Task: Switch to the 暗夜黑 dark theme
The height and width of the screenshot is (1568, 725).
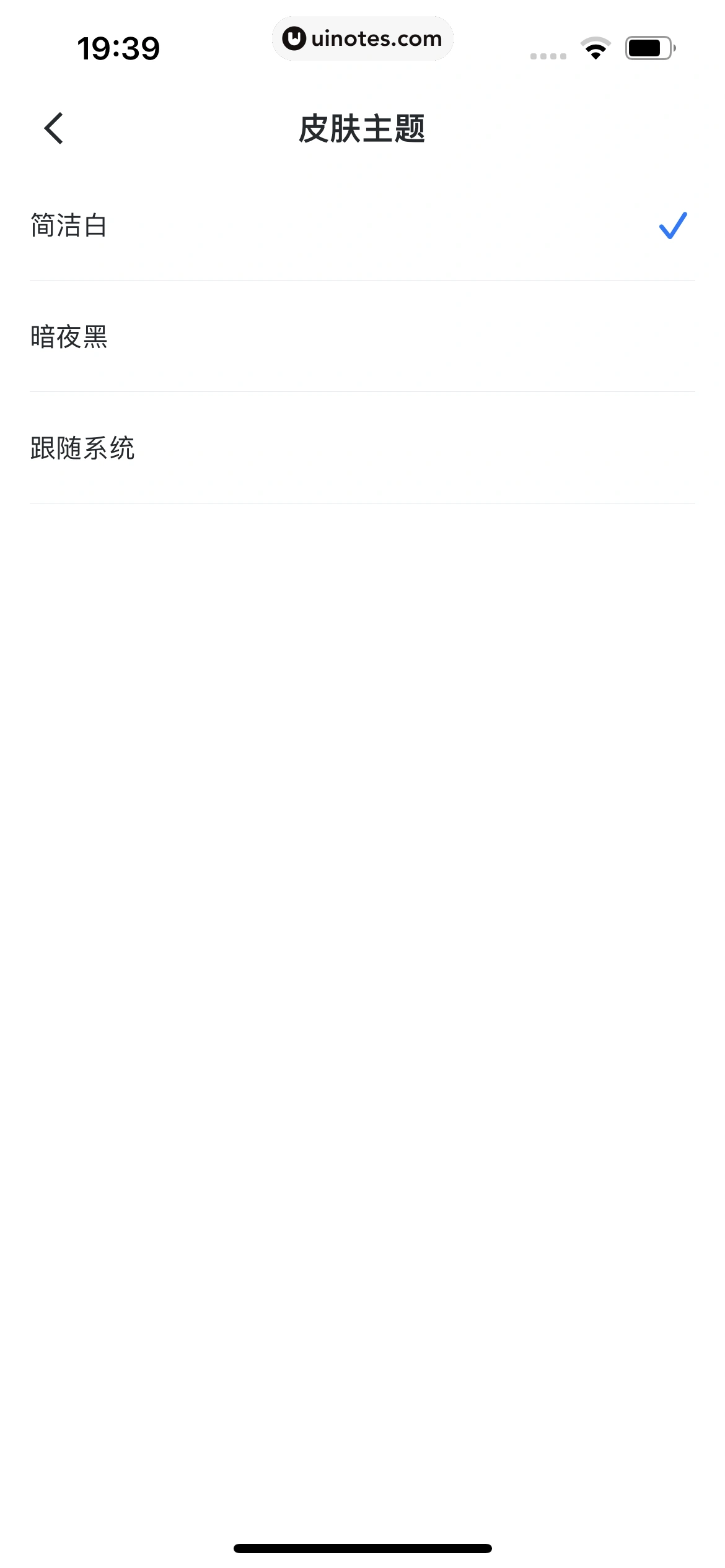Action: pyautogui.click(x=69, y=337)
